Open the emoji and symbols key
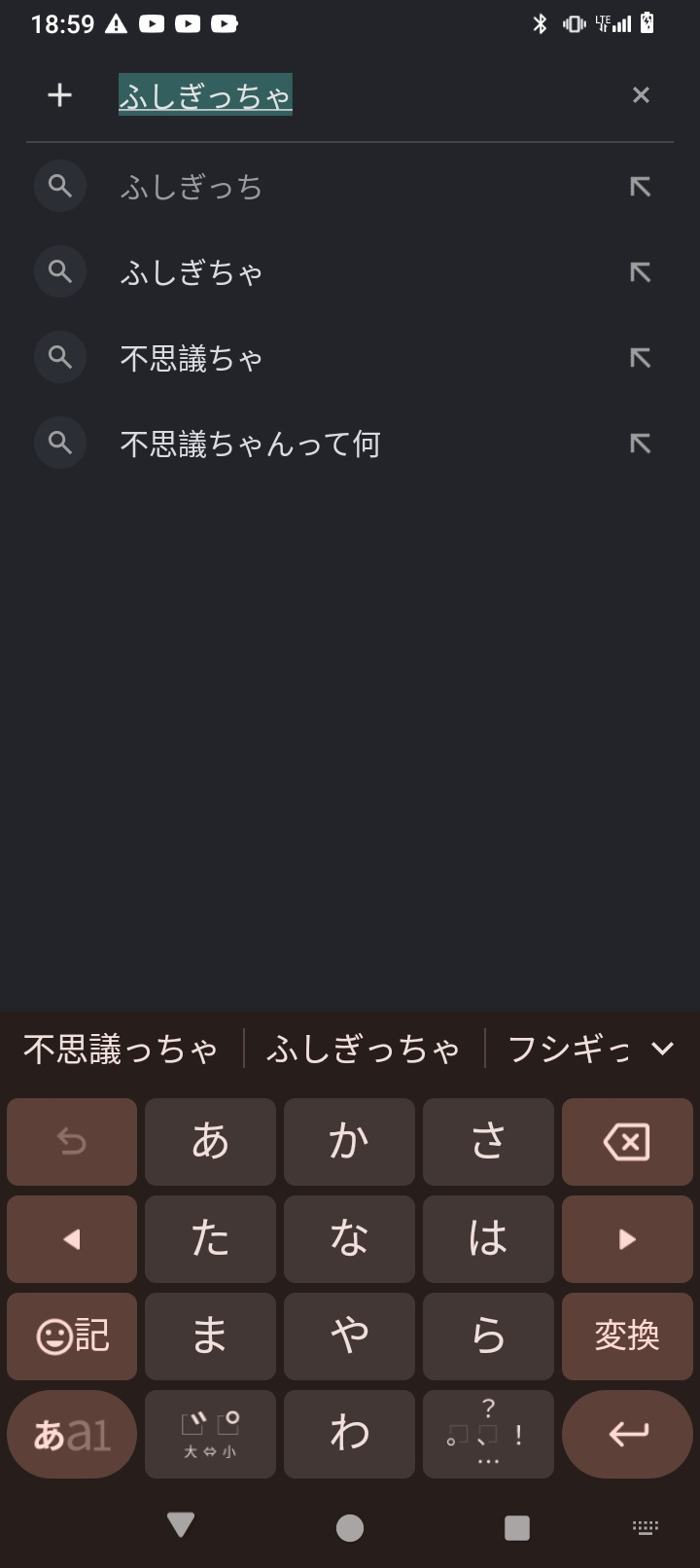700x1568 pixels. click(x=72, y=1336)
